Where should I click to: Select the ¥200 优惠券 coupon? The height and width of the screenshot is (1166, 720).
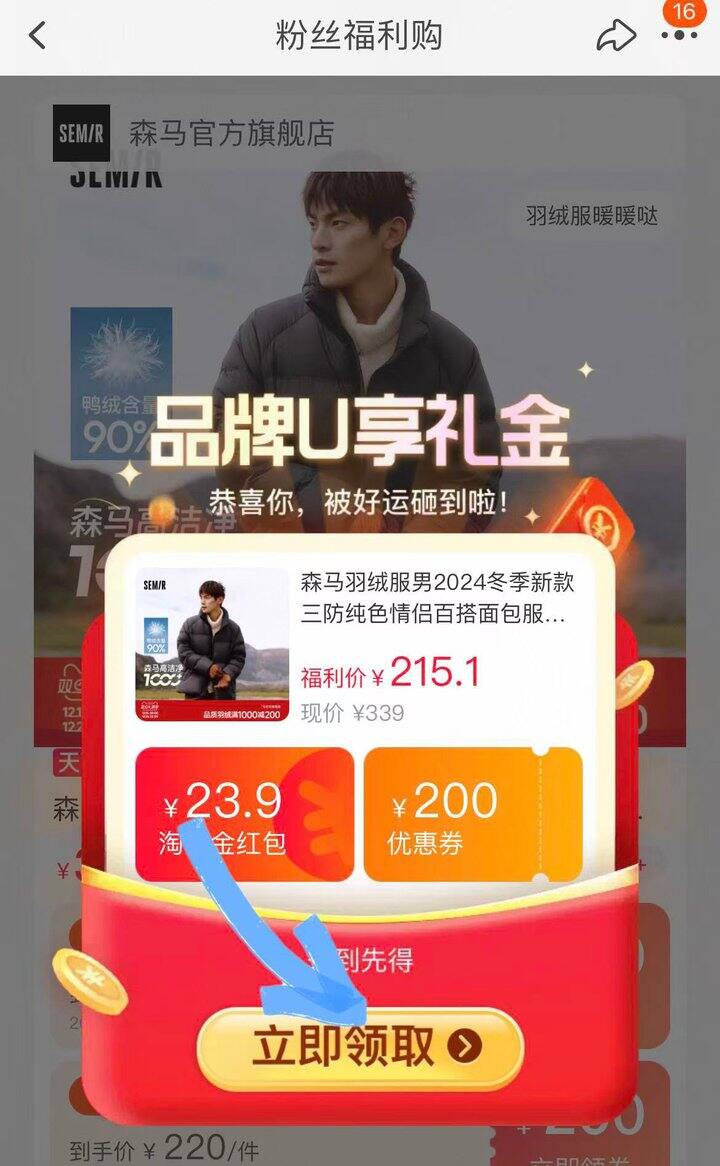pos(473,814)
